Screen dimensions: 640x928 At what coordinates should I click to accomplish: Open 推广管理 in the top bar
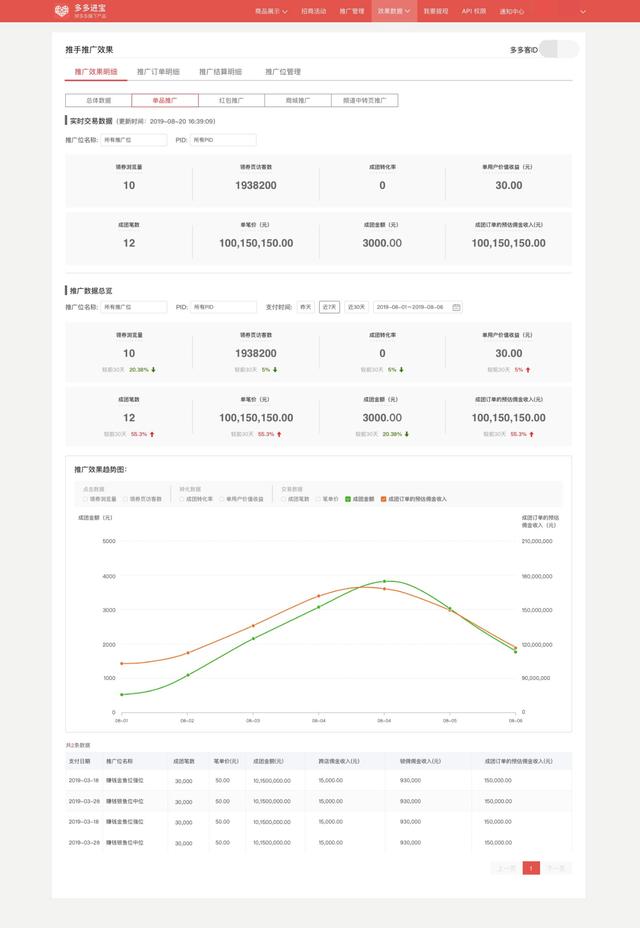coord(352,11)
